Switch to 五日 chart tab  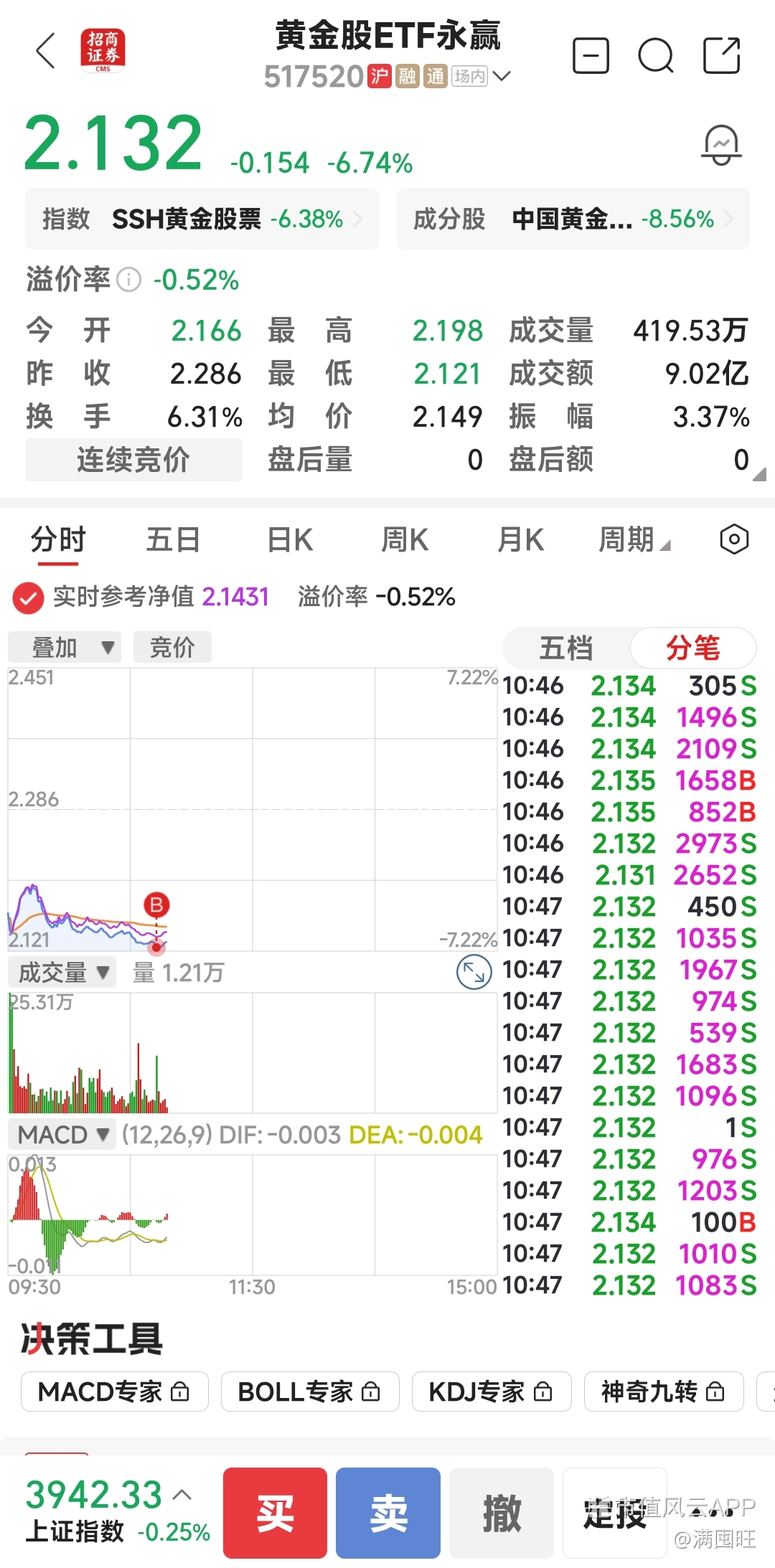173,539
